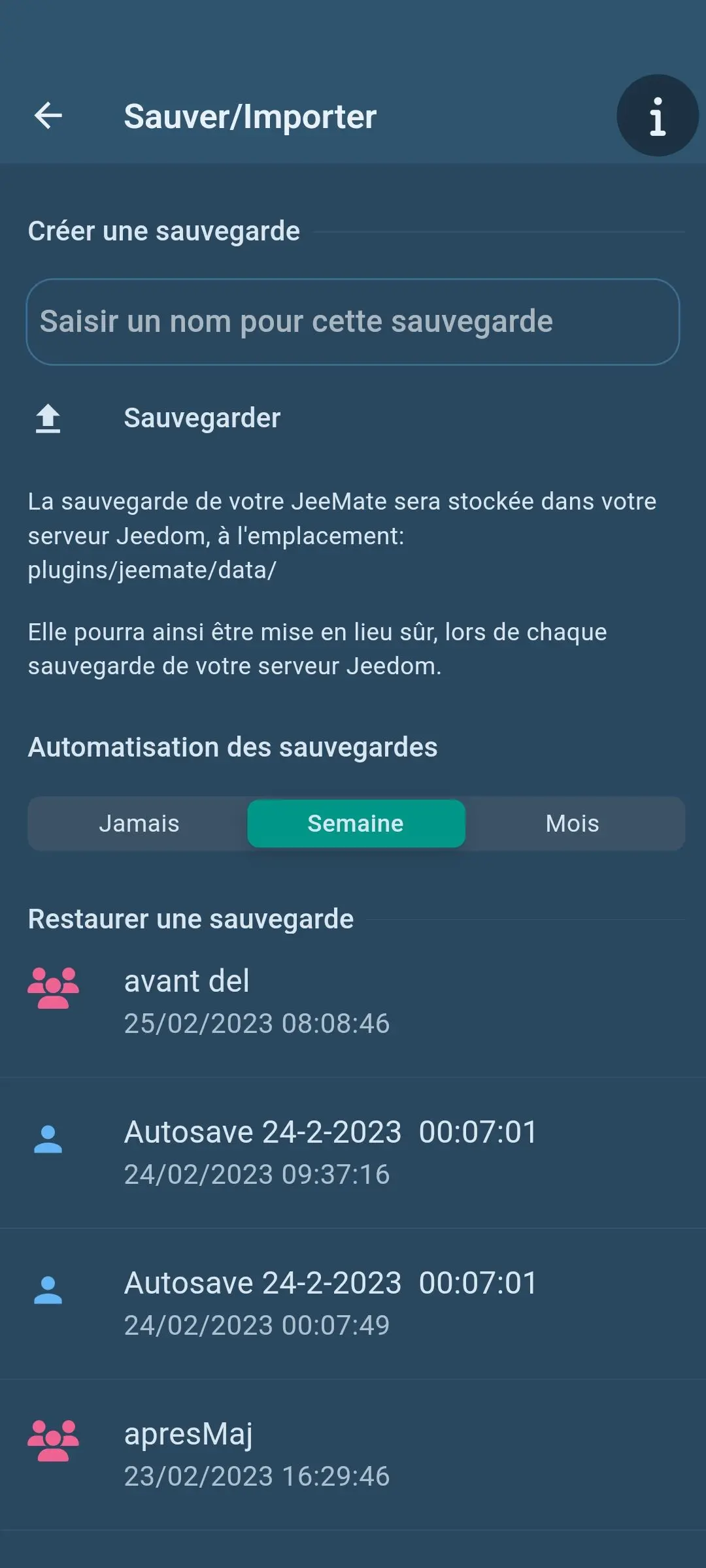Image resolution: width=706 pixels, height=1568 pixels.
Task: Set backup automation to Jamais
Action: (139, 824)
